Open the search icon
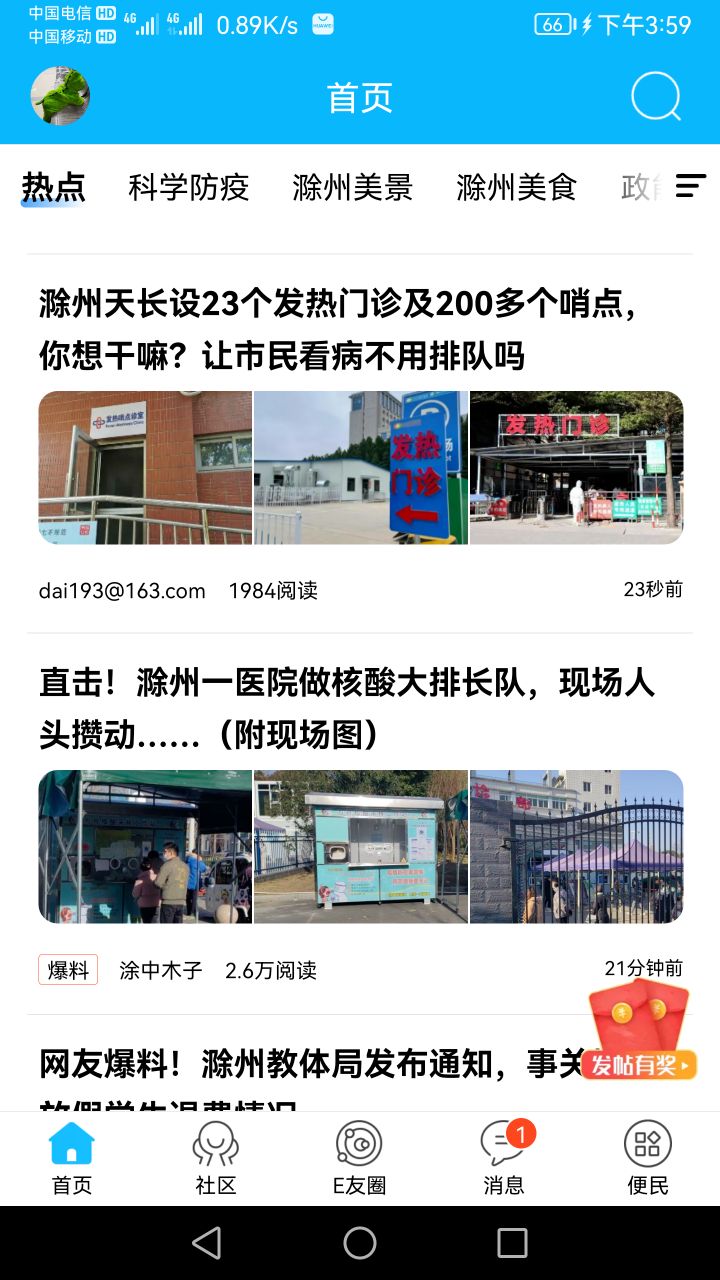Image resolution: width=720 pixels, height=1280 pixels. click(x=656, y=97)
